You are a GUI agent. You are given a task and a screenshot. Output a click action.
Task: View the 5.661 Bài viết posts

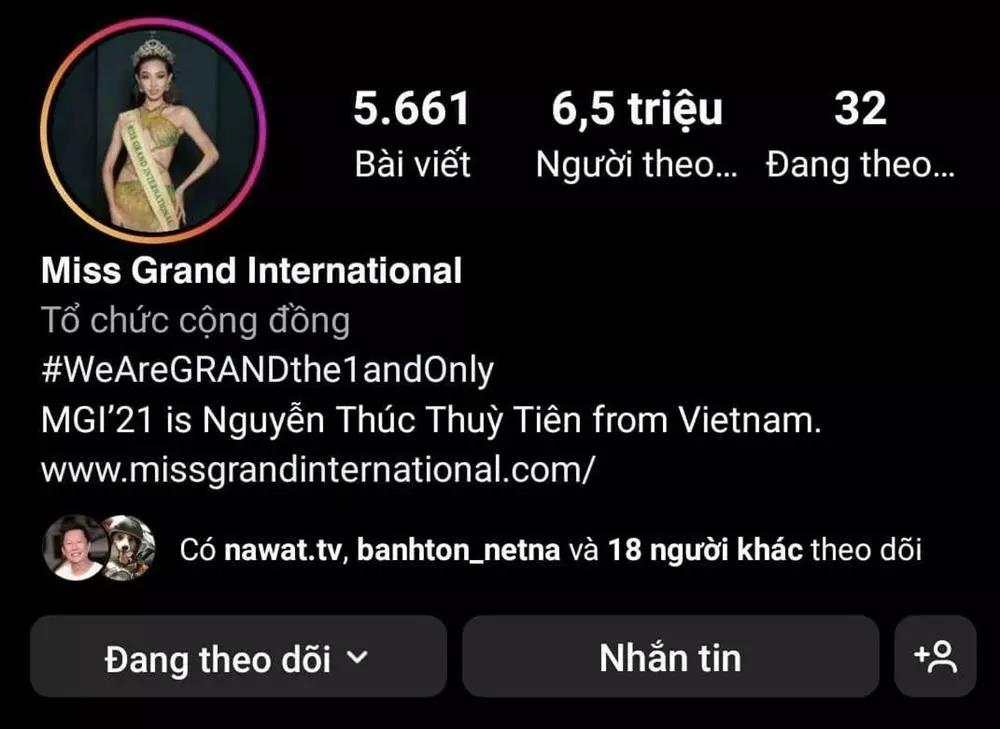411,135
